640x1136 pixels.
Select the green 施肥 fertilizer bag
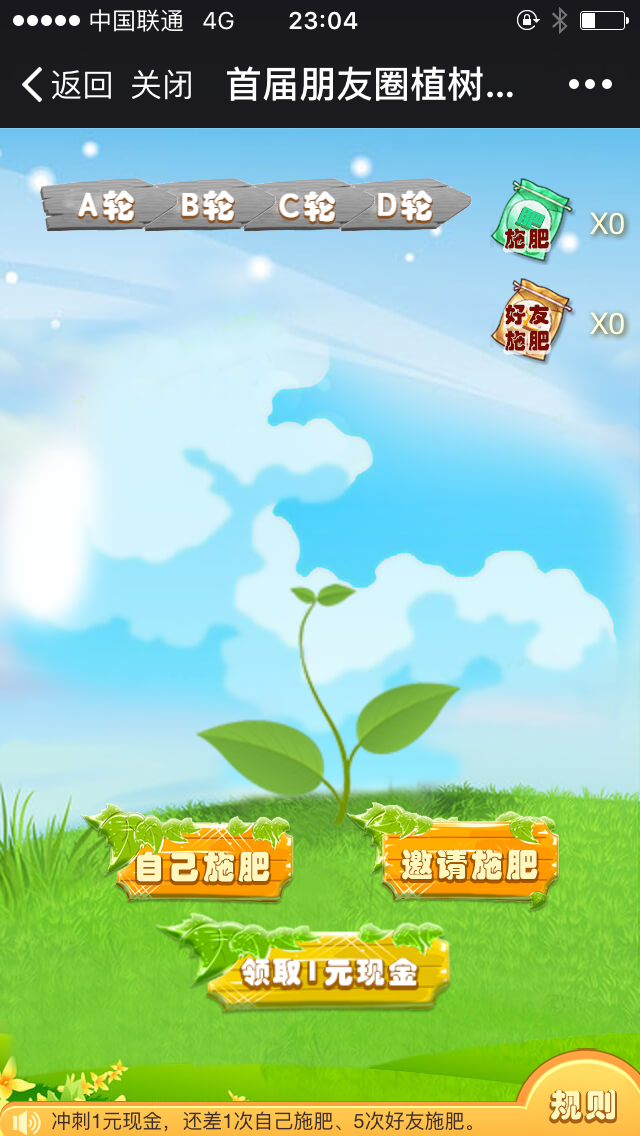[x=528, y=221]
